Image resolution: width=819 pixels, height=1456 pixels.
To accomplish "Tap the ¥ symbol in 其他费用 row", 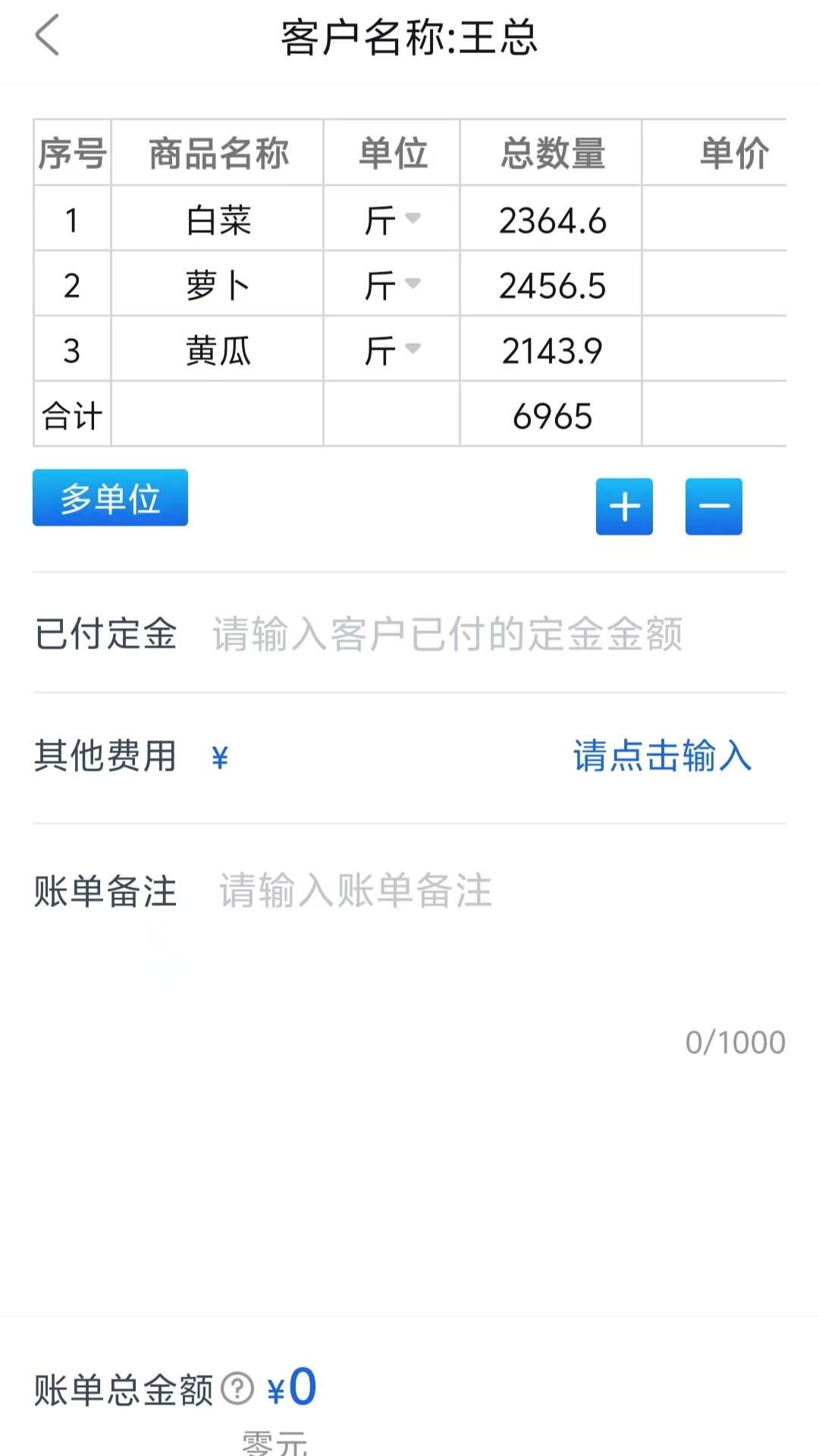I will point(219,756).
